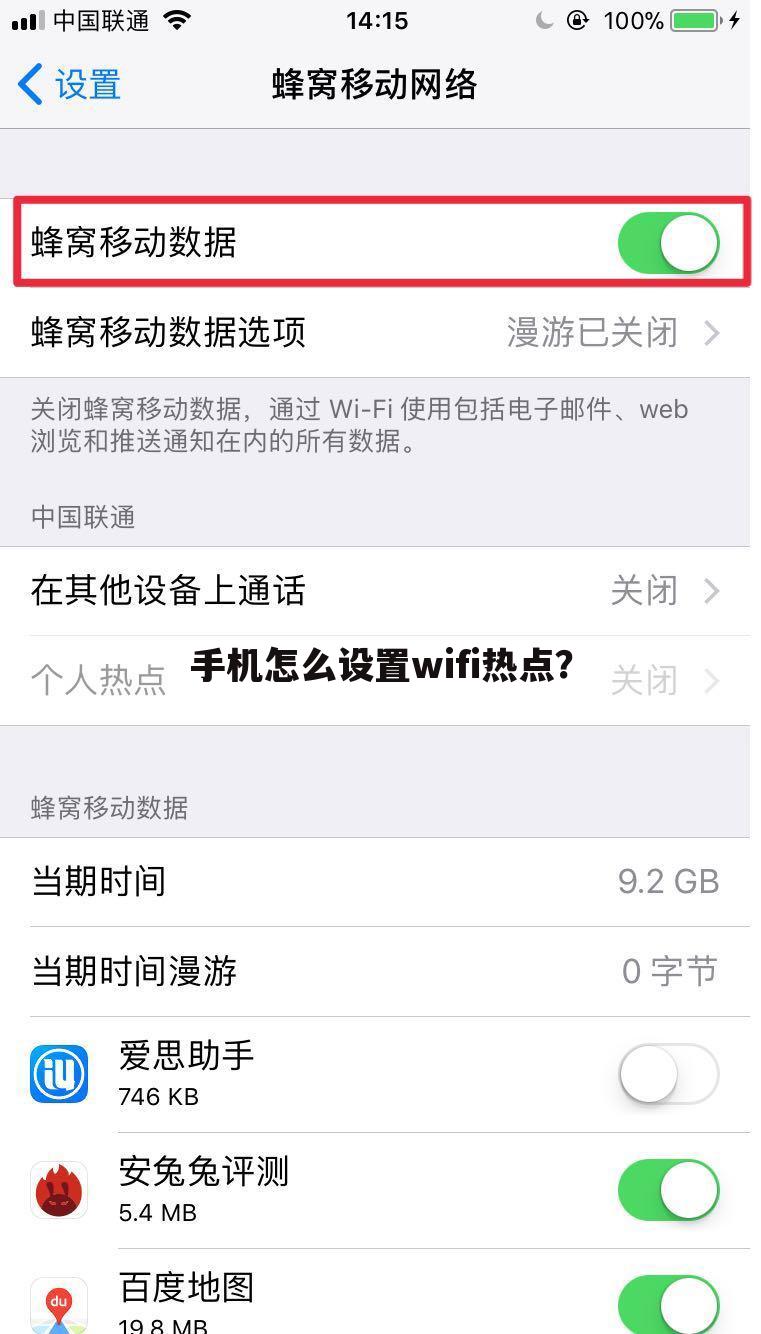Screen dimensions: 761x1334
Task: Open 蜂窝移动数据选项 options
Action: click(x=380, y=333)
